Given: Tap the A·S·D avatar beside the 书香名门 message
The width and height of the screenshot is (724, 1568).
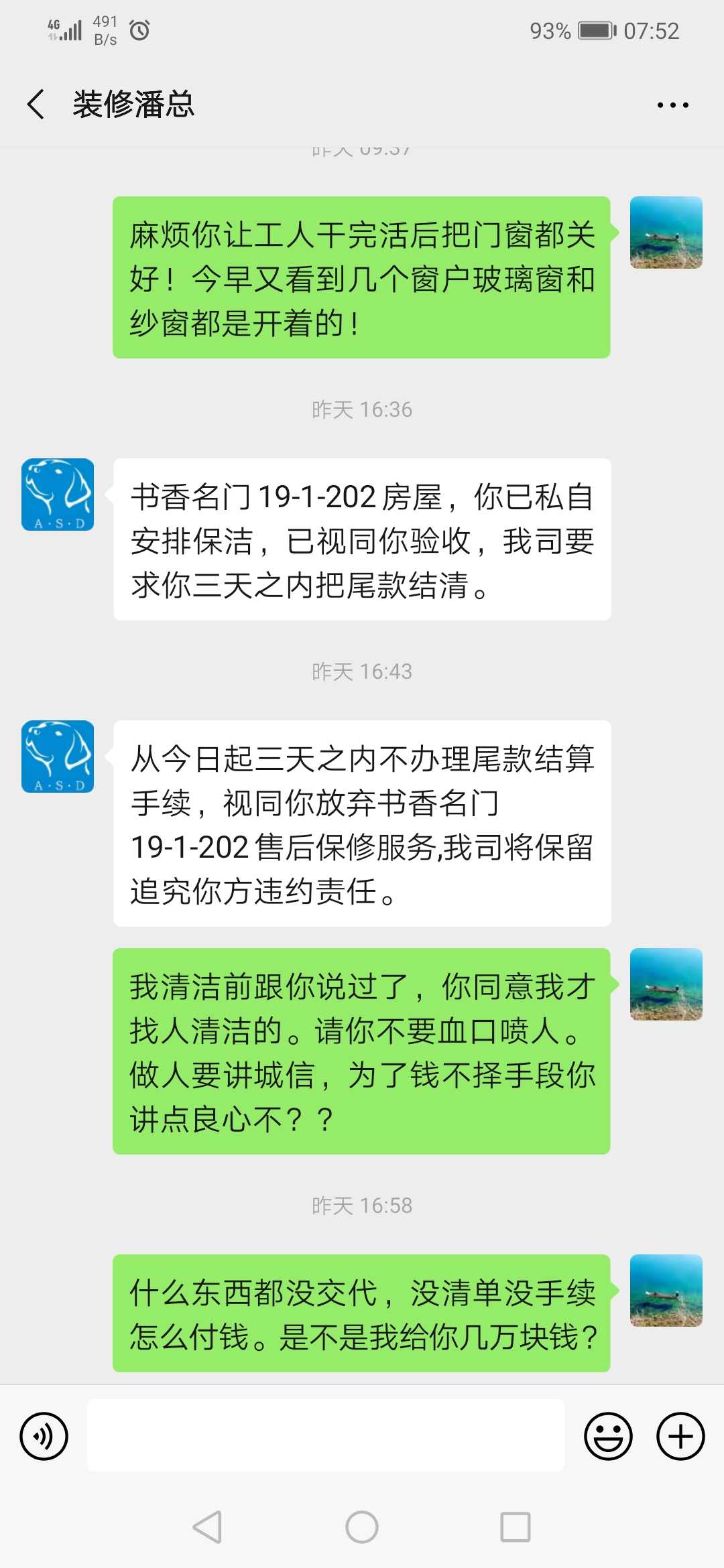Looking at the screenshot, I should click(x=58, y=495).
